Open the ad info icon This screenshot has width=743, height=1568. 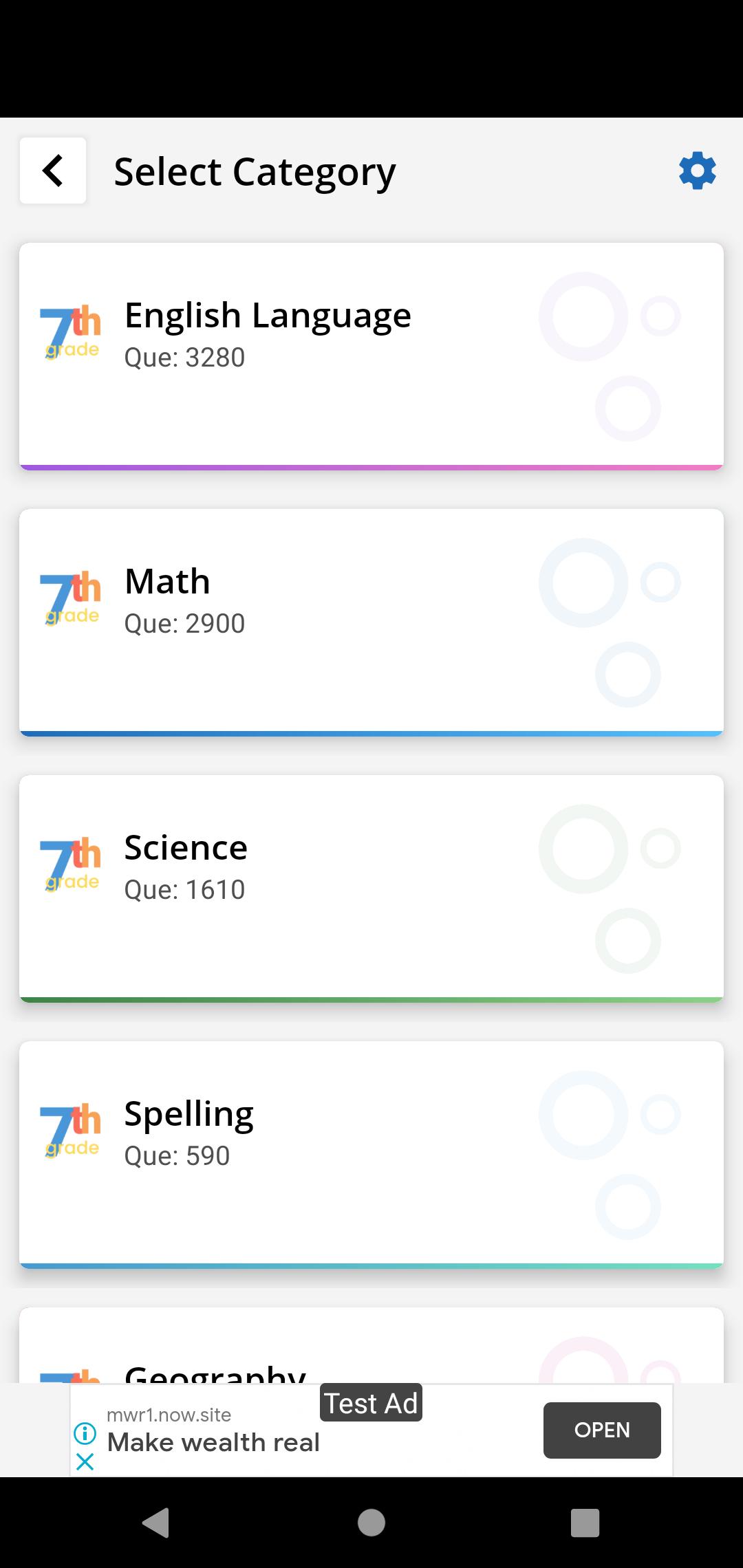[x=85, y=1433]
